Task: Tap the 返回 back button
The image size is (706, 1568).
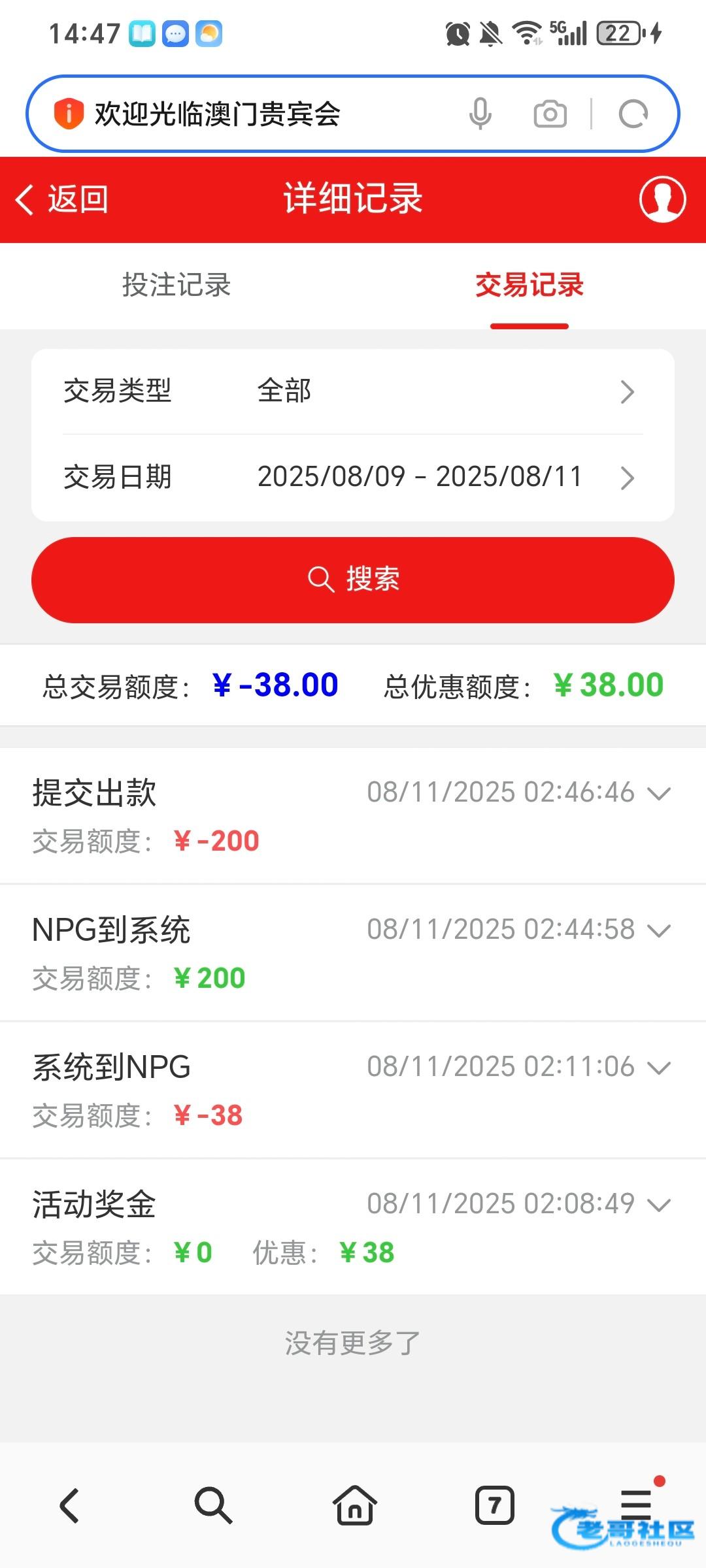Action: 63,199
